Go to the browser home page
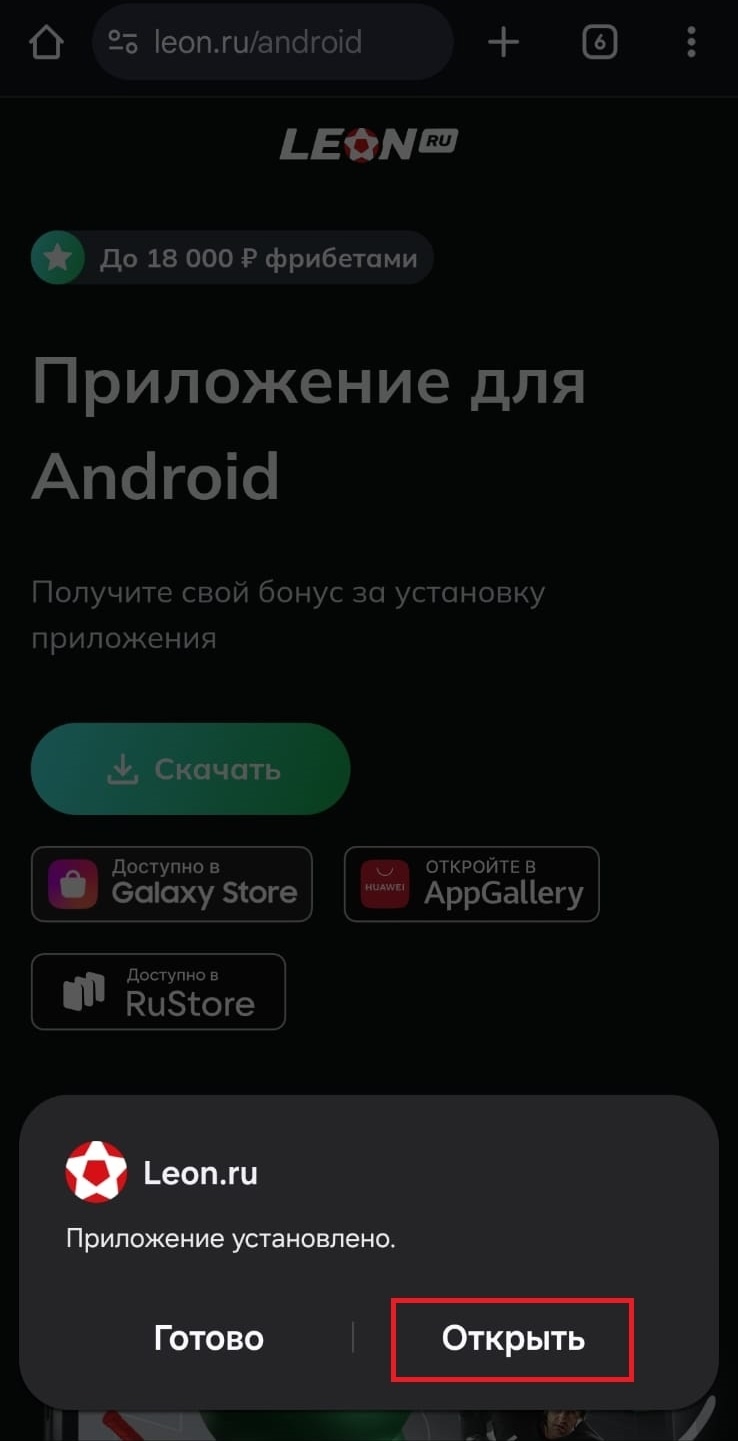 pos(46,43)
